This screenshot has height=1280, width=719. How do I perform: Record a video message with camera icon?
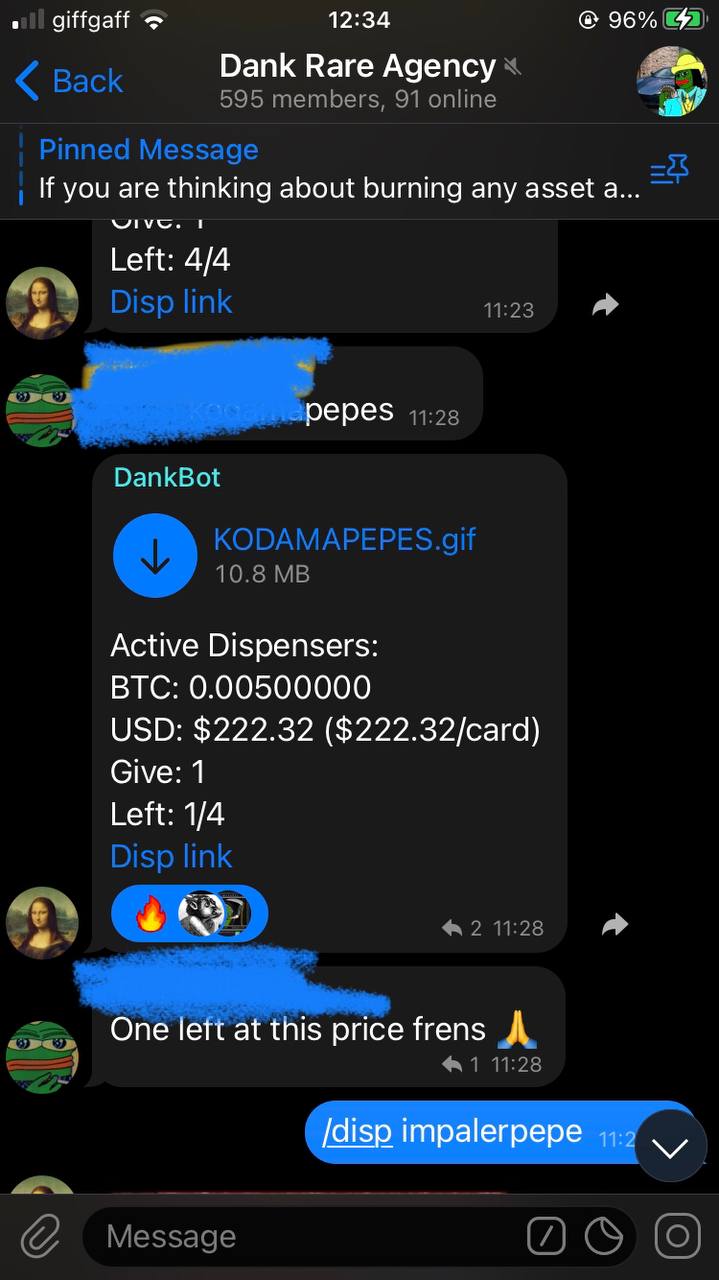pyautogui.click(x=677, y=1237)
